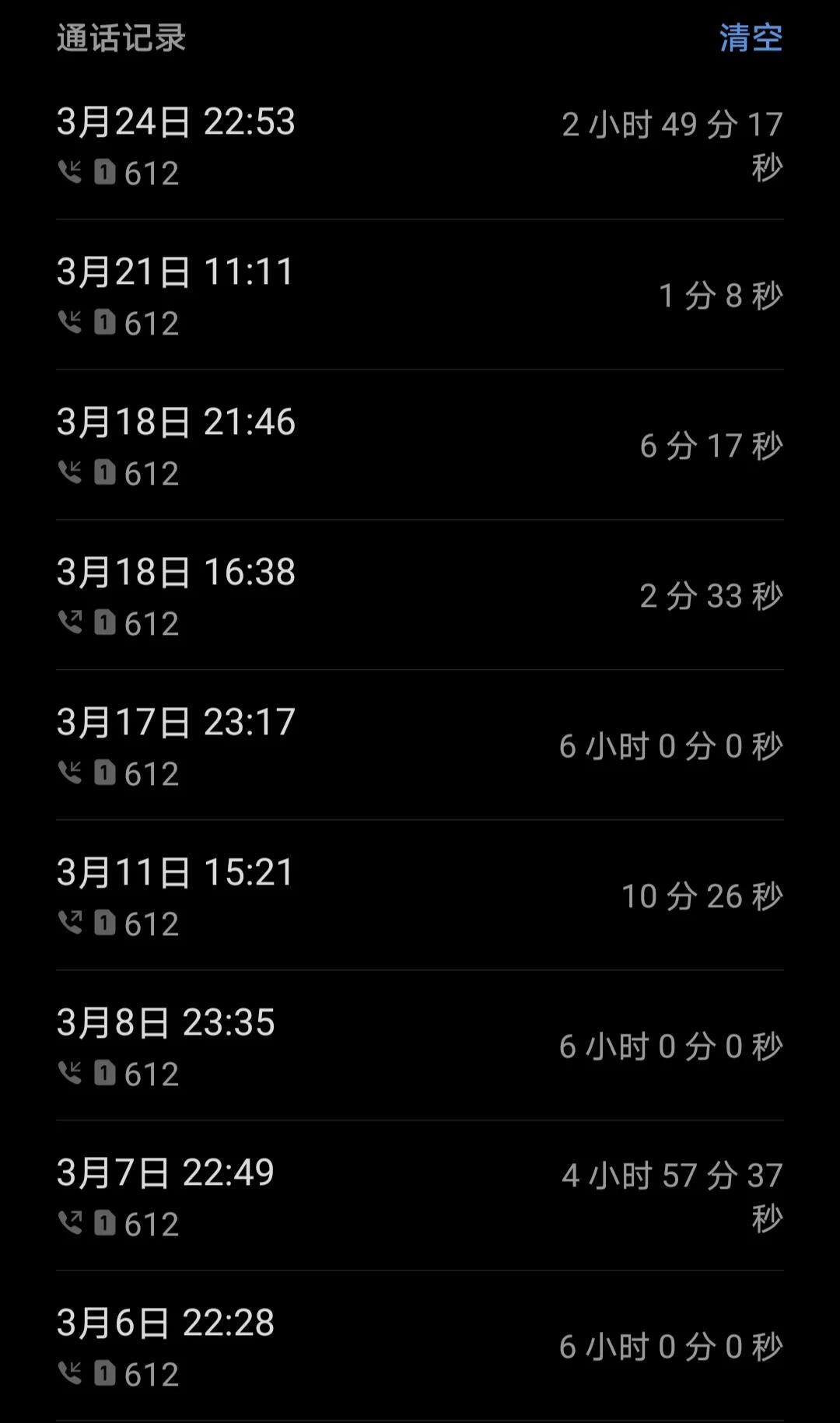Click the incoming call icon on the 3月18日 21:46 entry
This screenshot has width=840, height=1423.
(71, 473)
